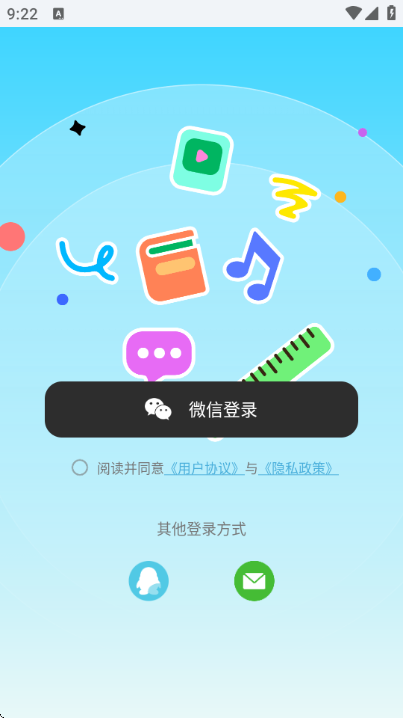Check the 阅读并同意 agreement circle

[x=80, y=468]
